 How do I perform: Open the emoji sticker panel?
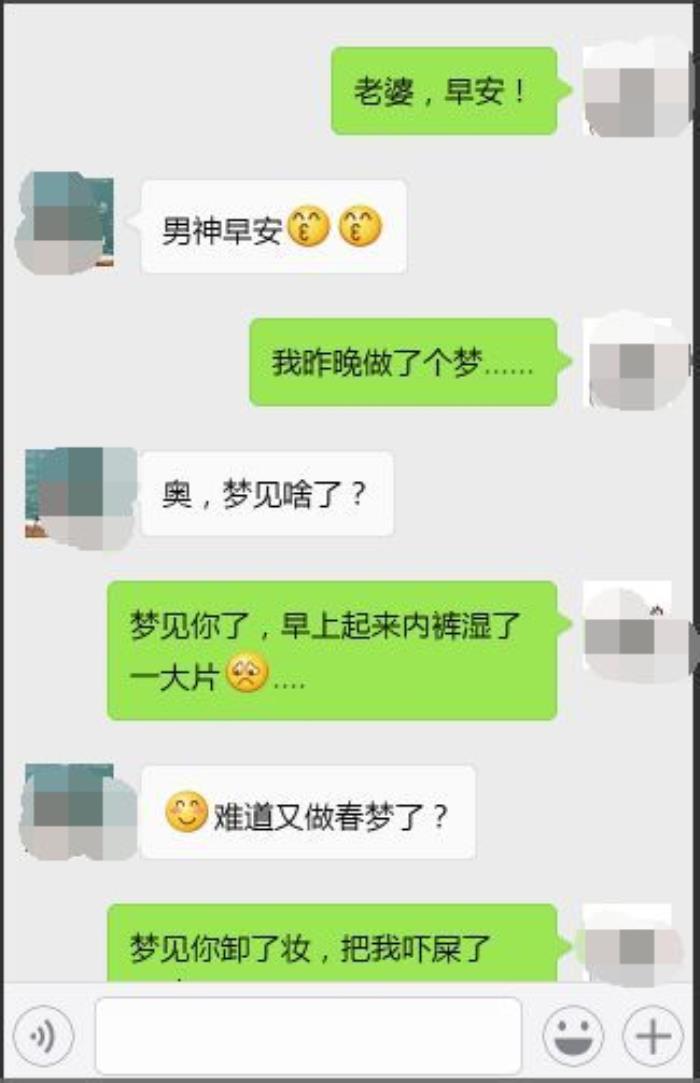(x=573, y=1037)
